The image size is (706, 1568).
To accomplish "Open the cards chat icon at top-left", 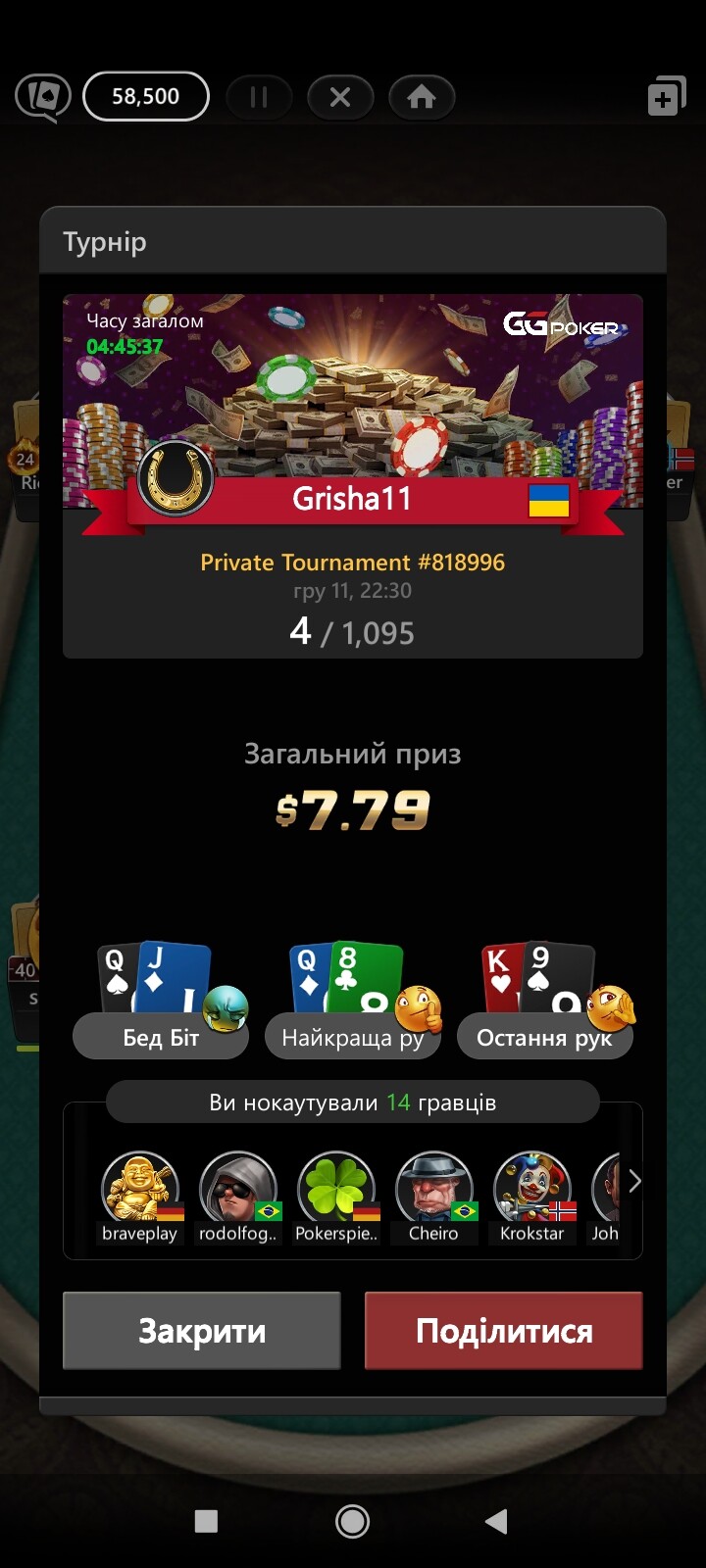I will [x=42, y=98].
